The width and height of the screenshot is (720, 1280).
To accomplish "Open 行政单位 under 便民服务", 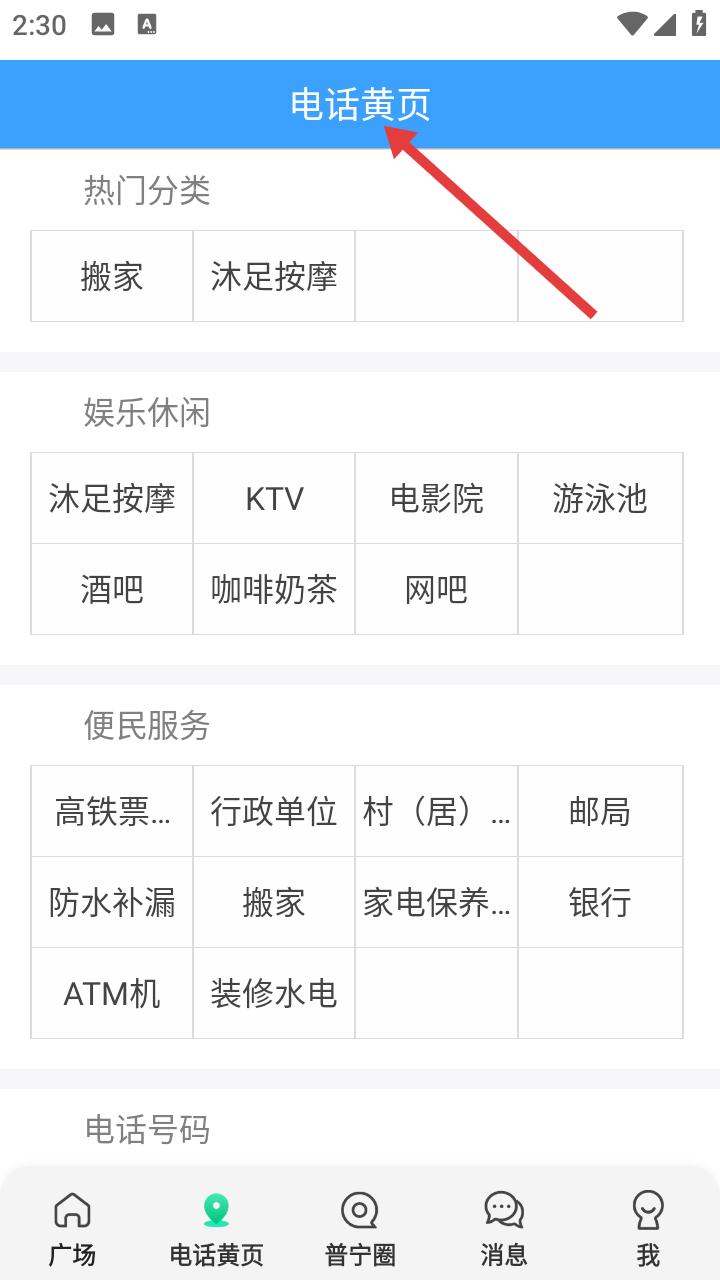I will pyautogui.click(x=274, y=811).
